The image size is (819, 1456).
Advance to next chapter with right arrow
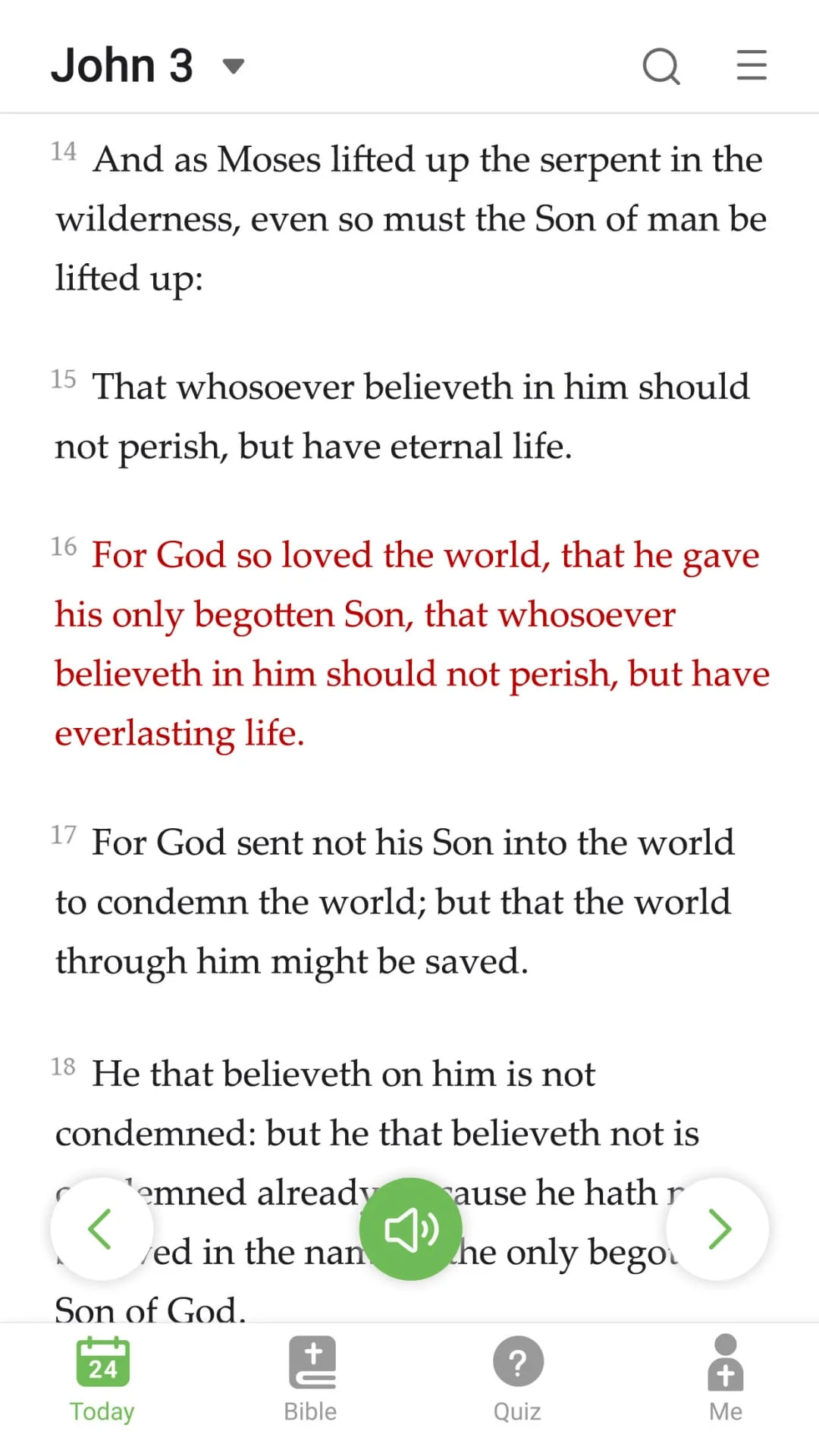pyautogui.click(x=717, y=1228)
